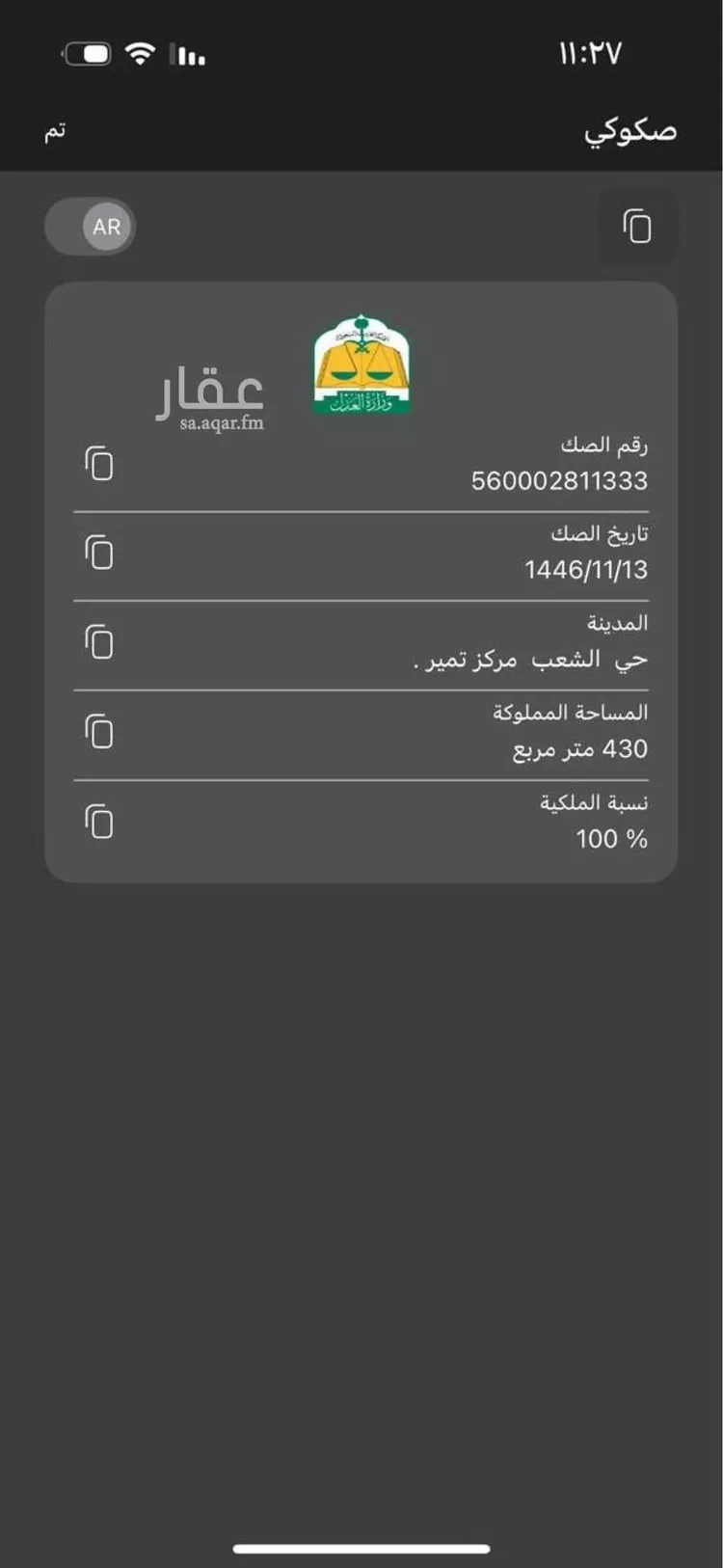
Task: Copy the deed number 560002811333
Action: coord(100,464)
